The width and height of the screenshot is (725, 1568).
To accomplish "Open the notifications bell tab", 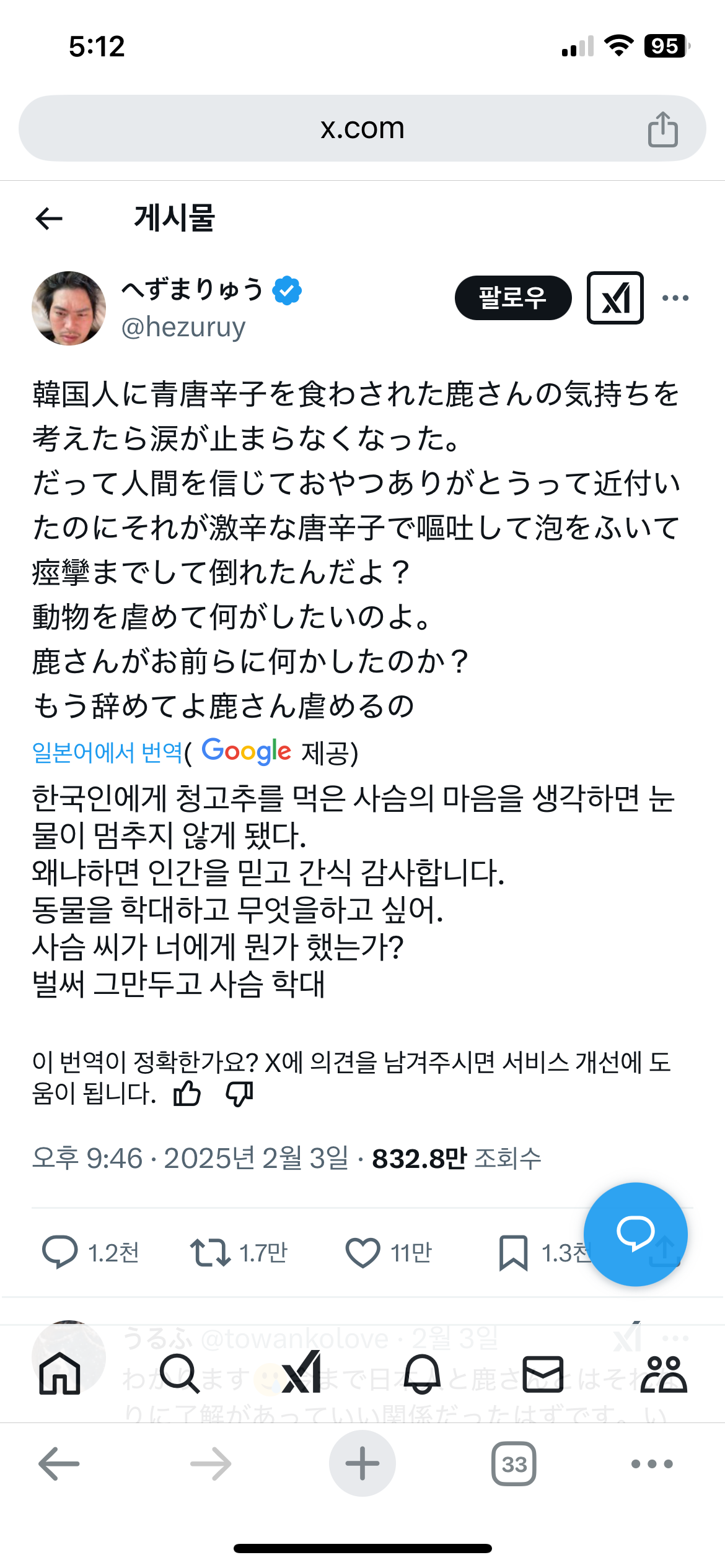I will tap(422, 1374).
